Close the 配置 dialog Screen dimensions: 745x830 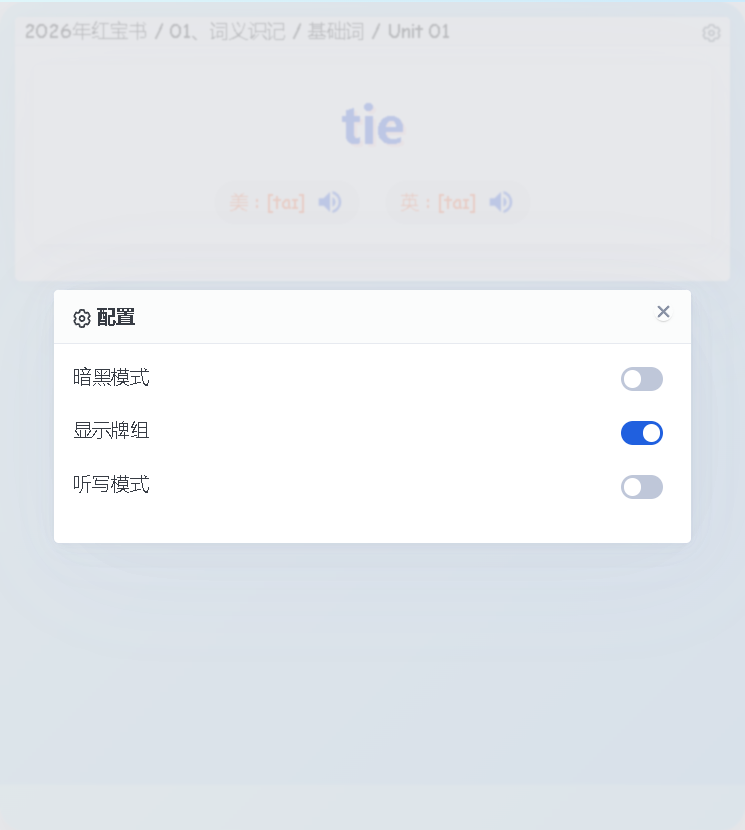(x=663, y=312)
